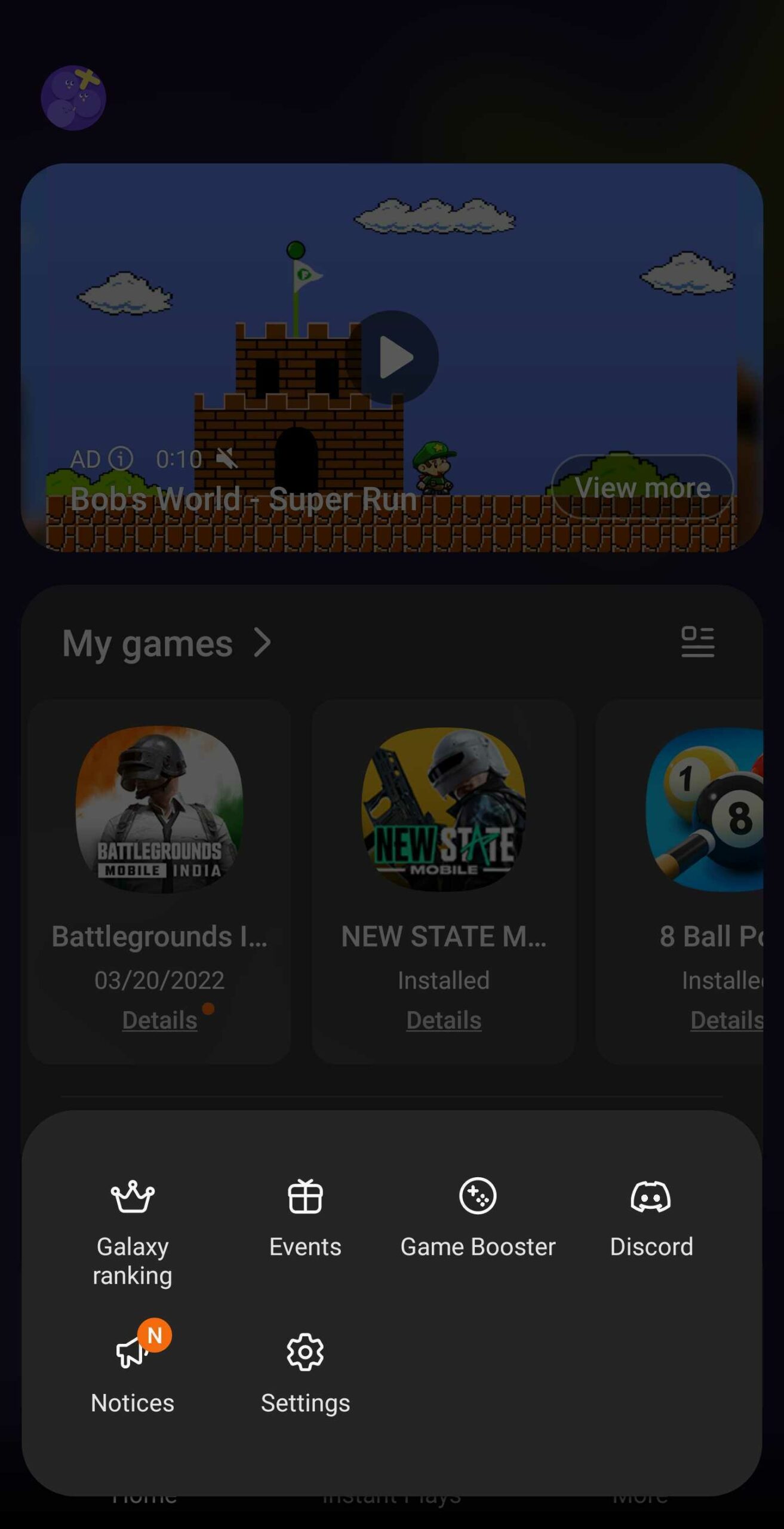Open Discord
Screen dimensions: 784x1529
[651, 1218]
